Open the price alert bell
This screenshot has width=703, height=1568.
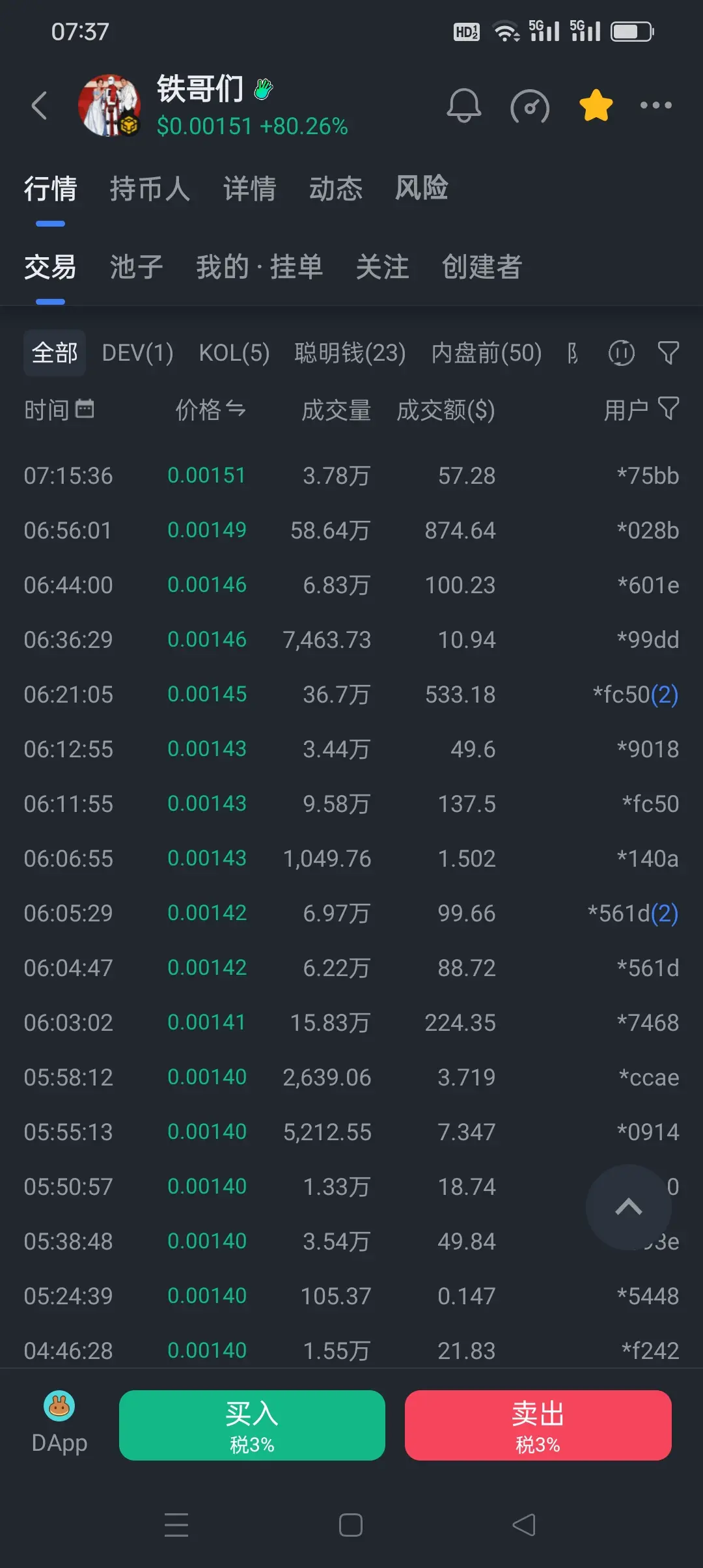click(x=463, y=105)
